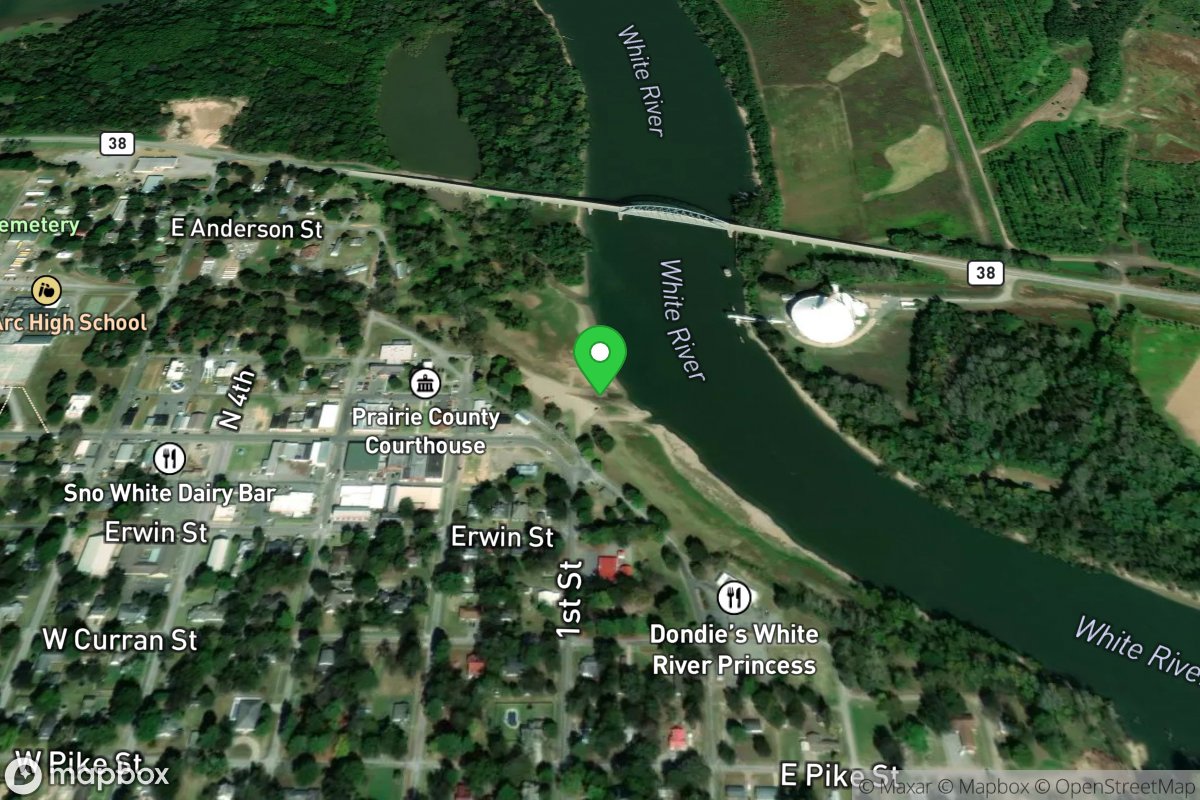The width and height of the screenshot is (1200, 800).
Task: Open Prairie County Courthouse place marker
Action: [x=425, y=382]
